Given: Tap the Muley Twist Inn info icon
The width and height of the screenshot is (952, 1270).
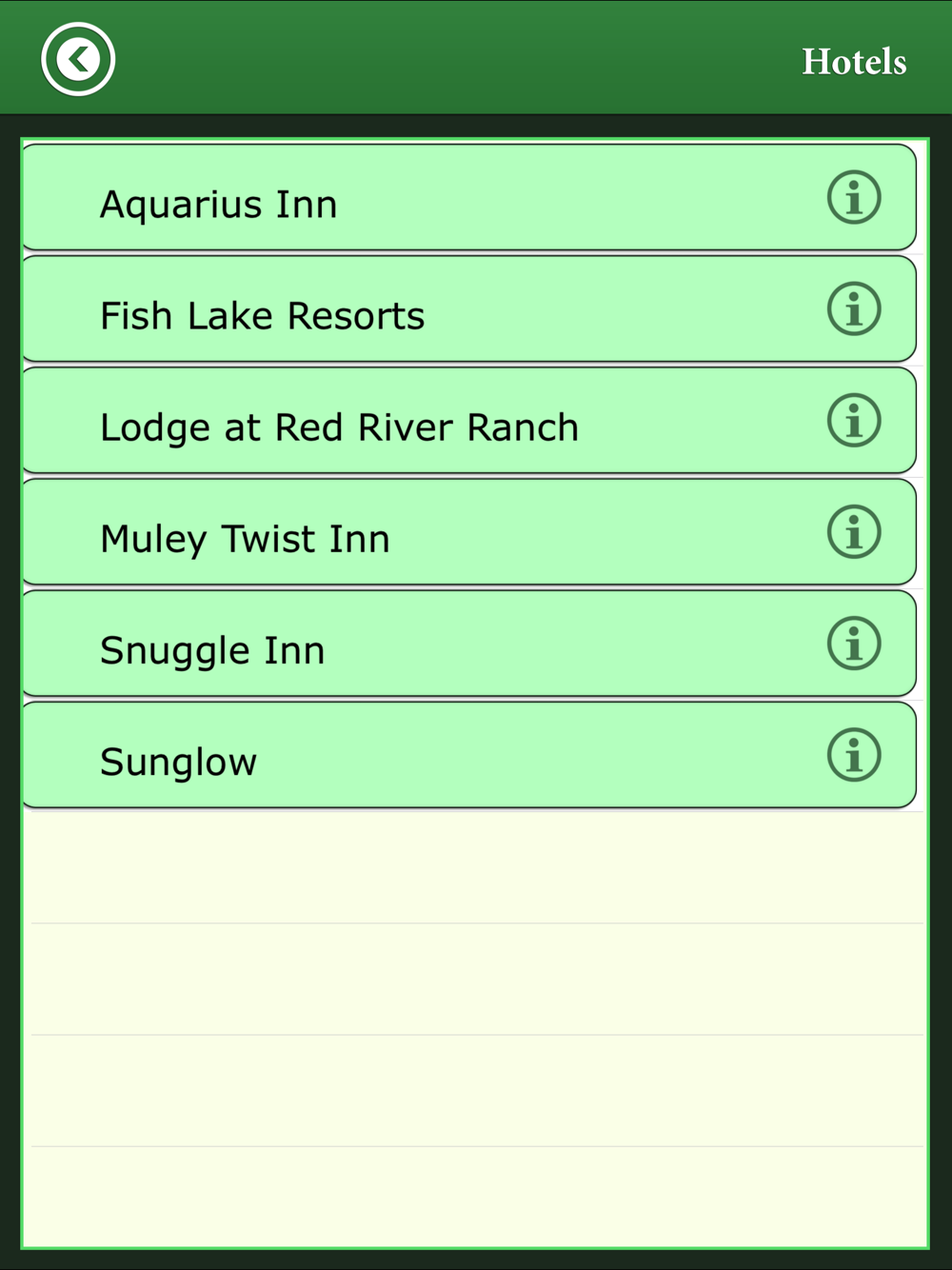Looking at the screenshot, I should click(x=854, y=532).
